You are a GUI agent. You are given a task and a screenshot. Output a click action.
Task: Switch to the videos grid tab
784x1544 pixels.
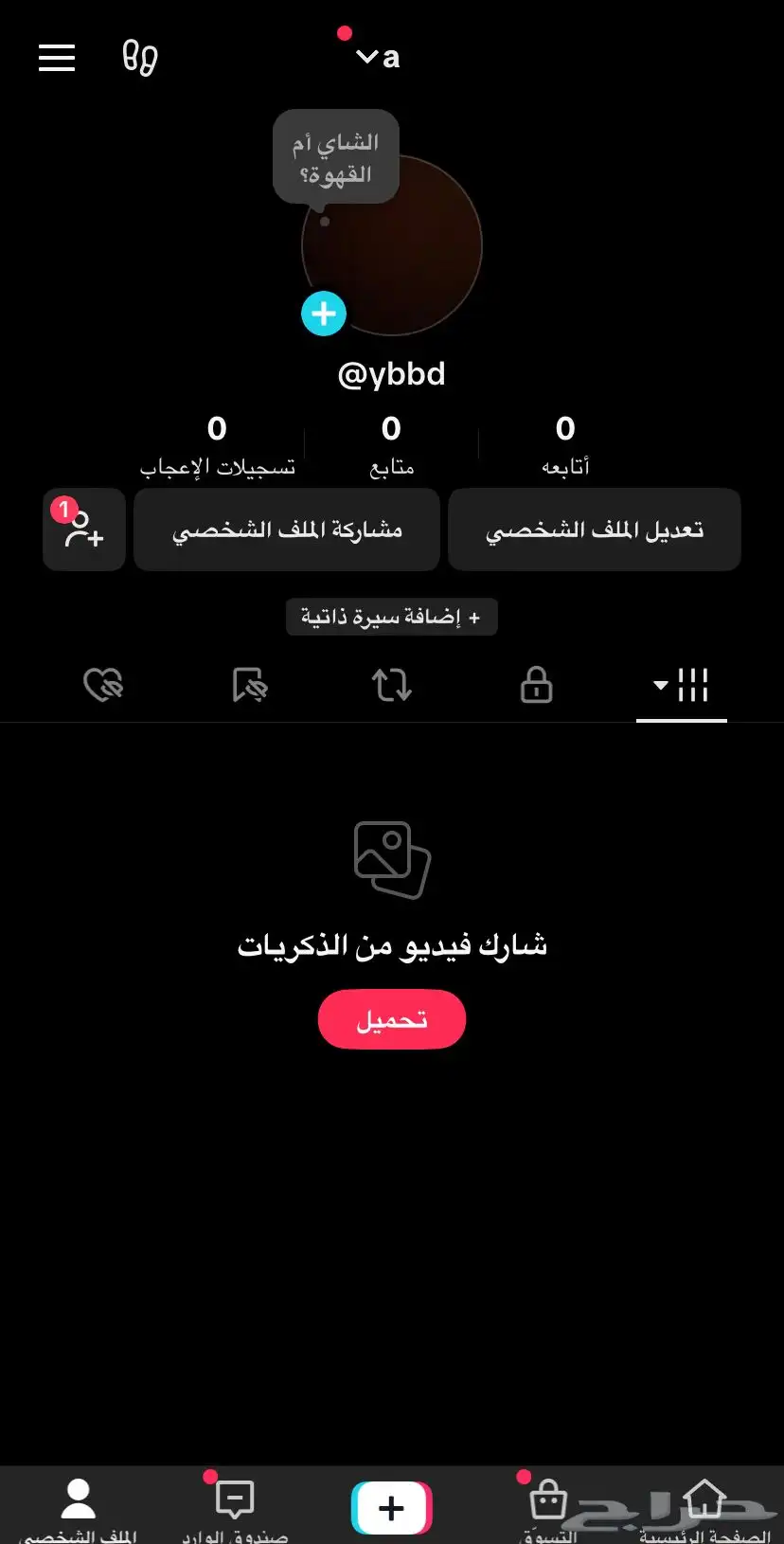(x=682, y=685)
